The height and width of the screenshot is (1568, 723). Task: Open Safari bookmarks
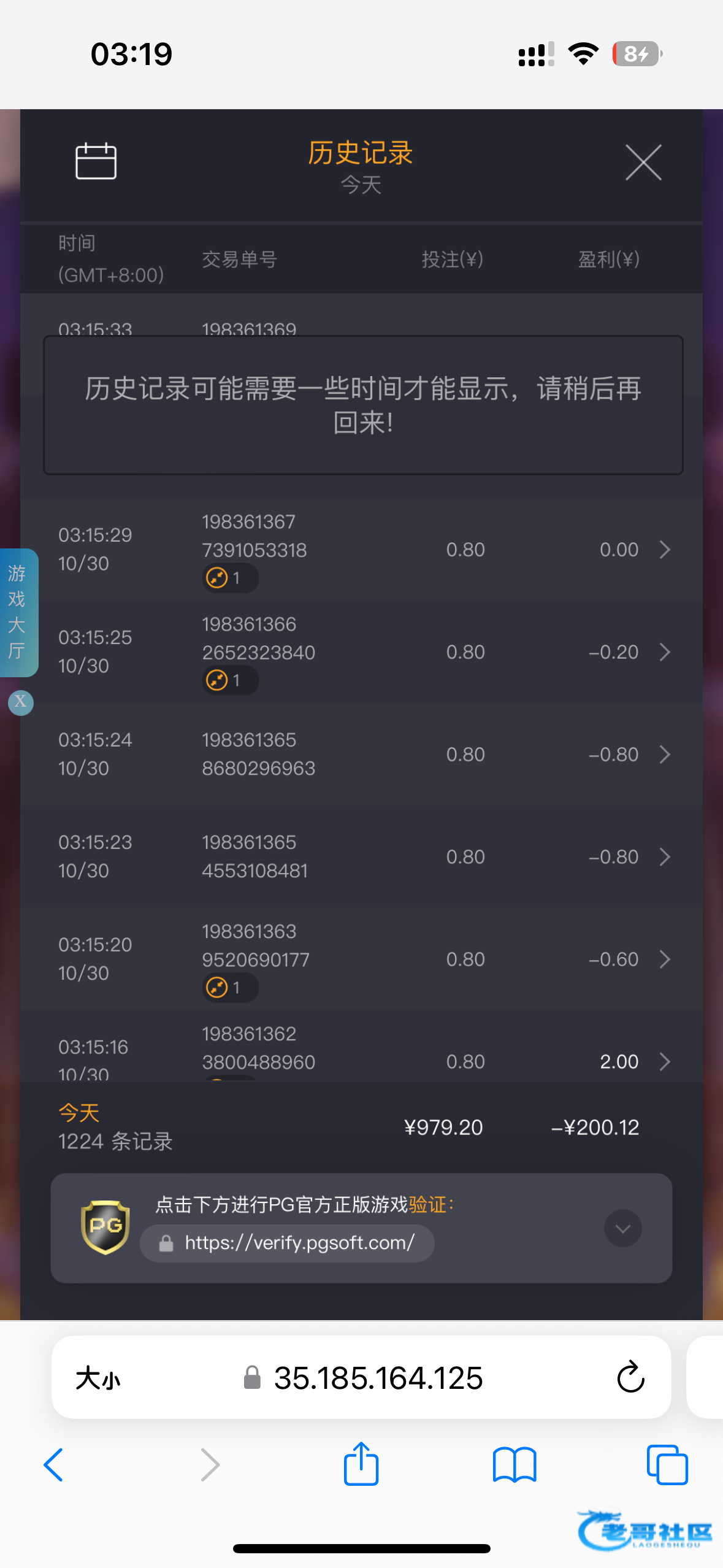click(x=514, y=1465)
